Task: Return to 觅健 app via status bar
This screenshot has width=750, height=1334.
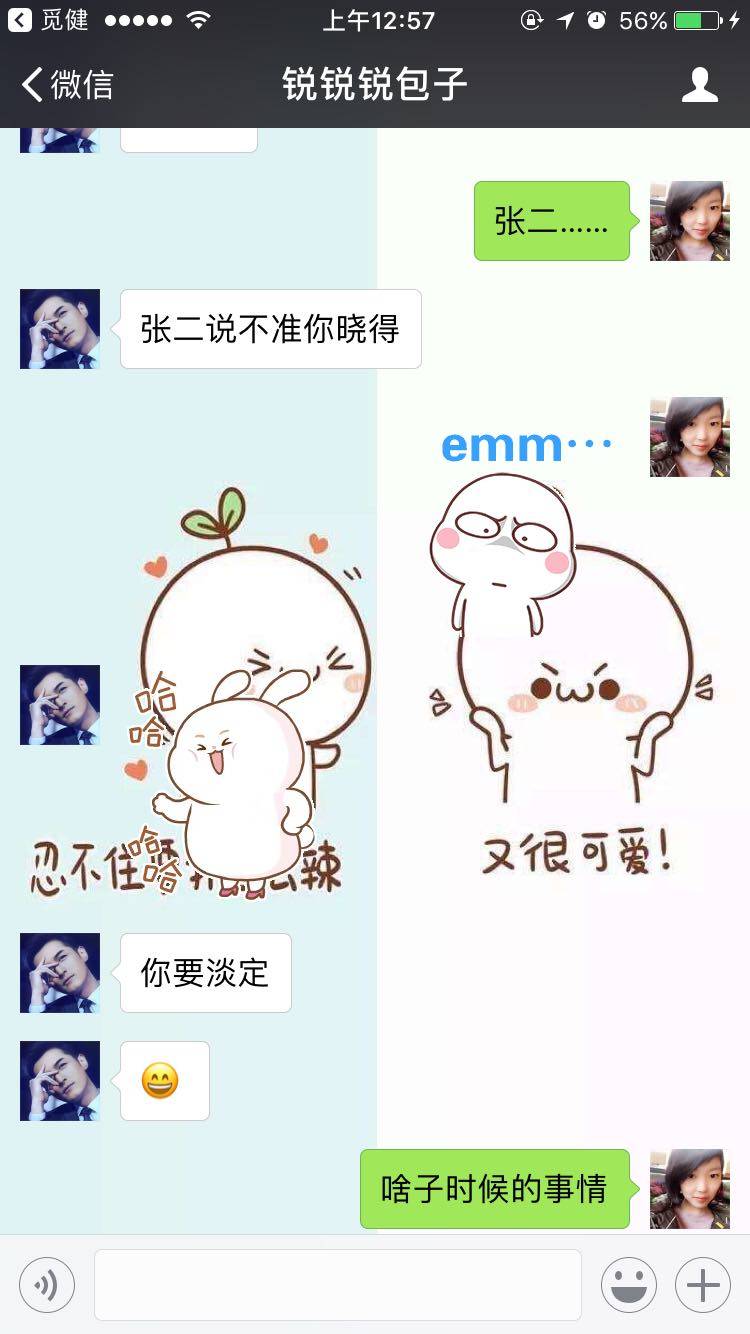Action: pos(48,20)
